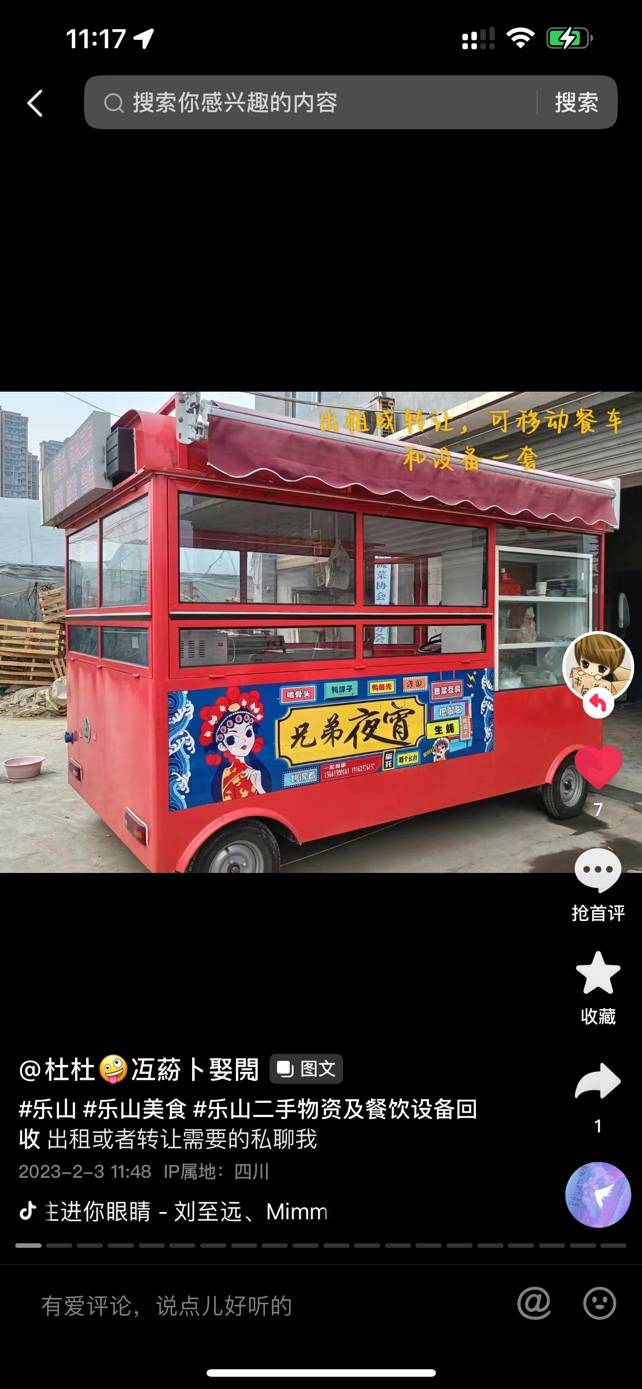Share this post using the arrow icon
Screen dimensions: 642x1389
598,1082
